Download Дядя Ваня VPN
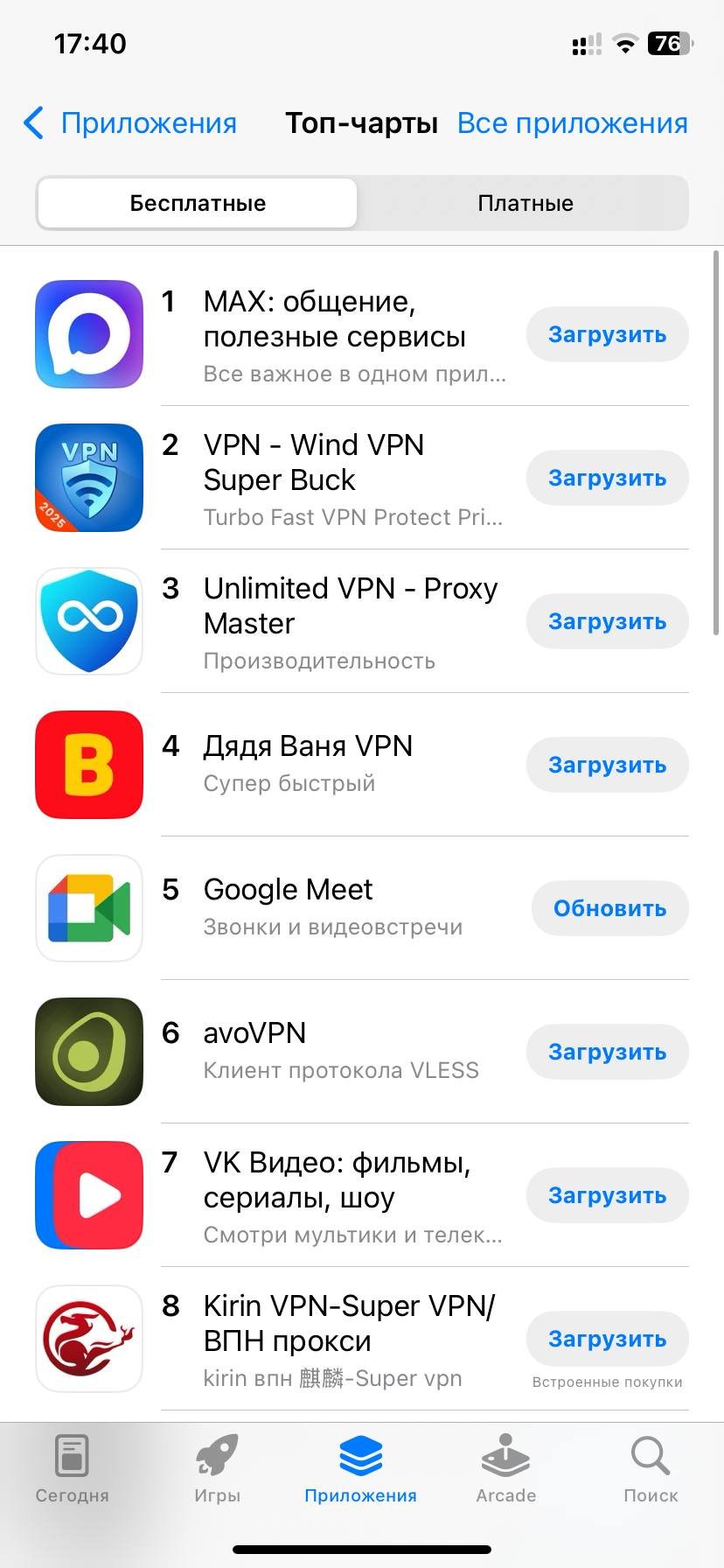 [x=607, y=765]
